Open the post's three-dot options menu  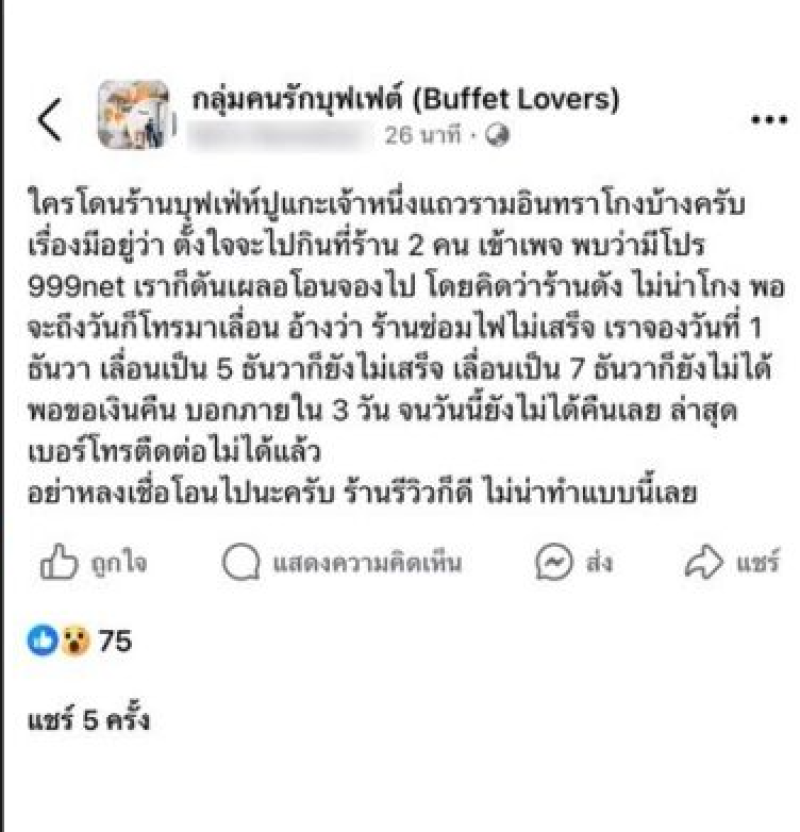pyautogui.click(x=768, y=120)
